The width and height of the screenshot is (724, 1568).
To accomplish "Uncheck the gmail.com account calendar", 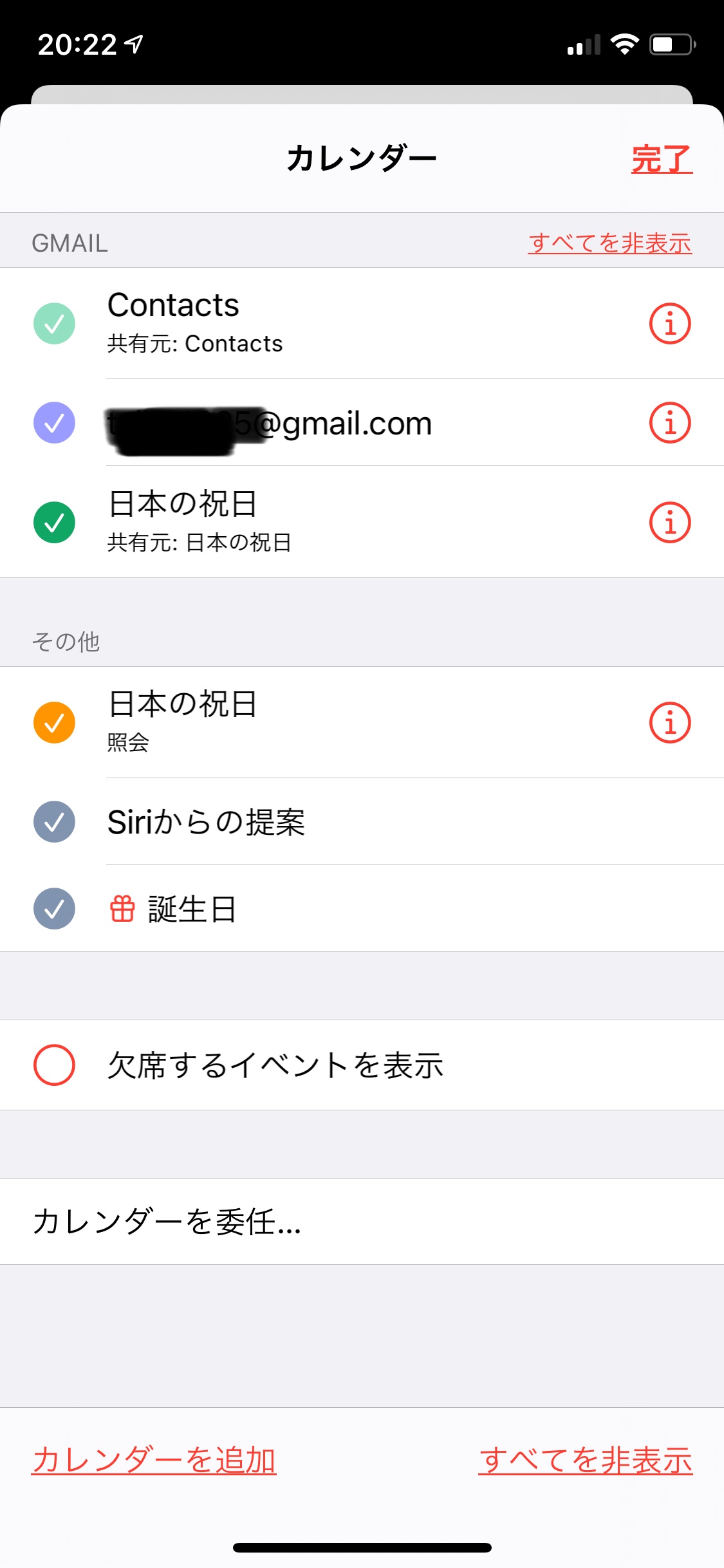I will tap(54, 423).
